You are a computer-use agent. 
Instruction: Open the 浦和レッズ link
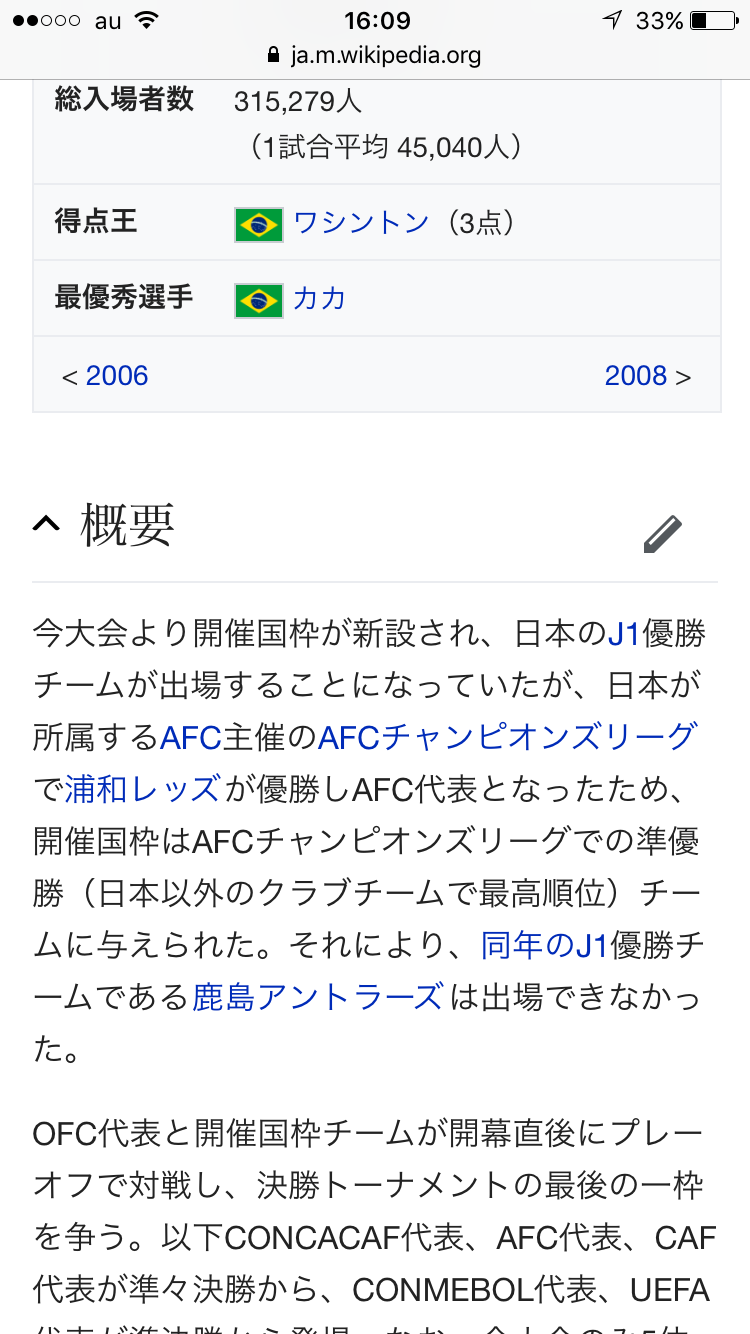143,789
